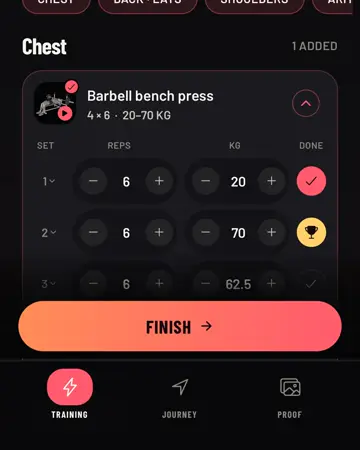This screenshot has width=360, height=450.
Task: Select the Training tab
Action: click(x=70, y=394)
